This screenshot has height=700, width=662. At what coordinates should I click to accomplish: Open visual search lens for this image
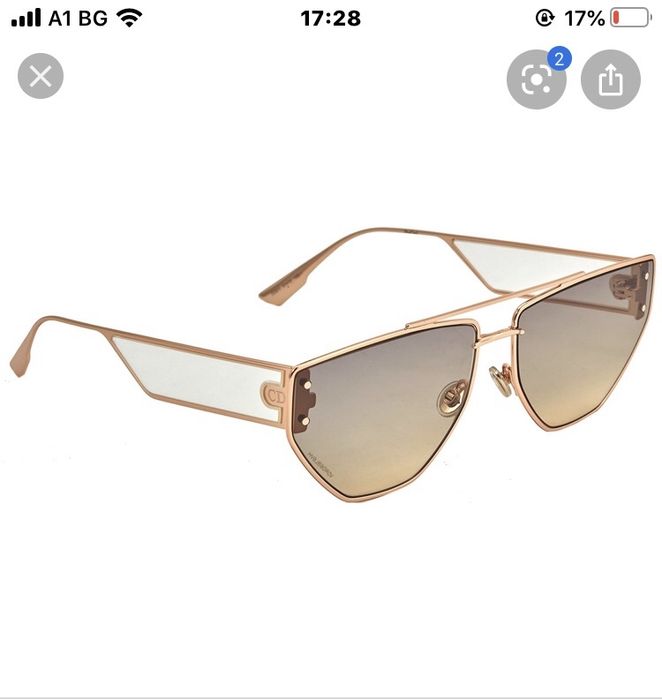pyautogui.click(x=536, y=80)
